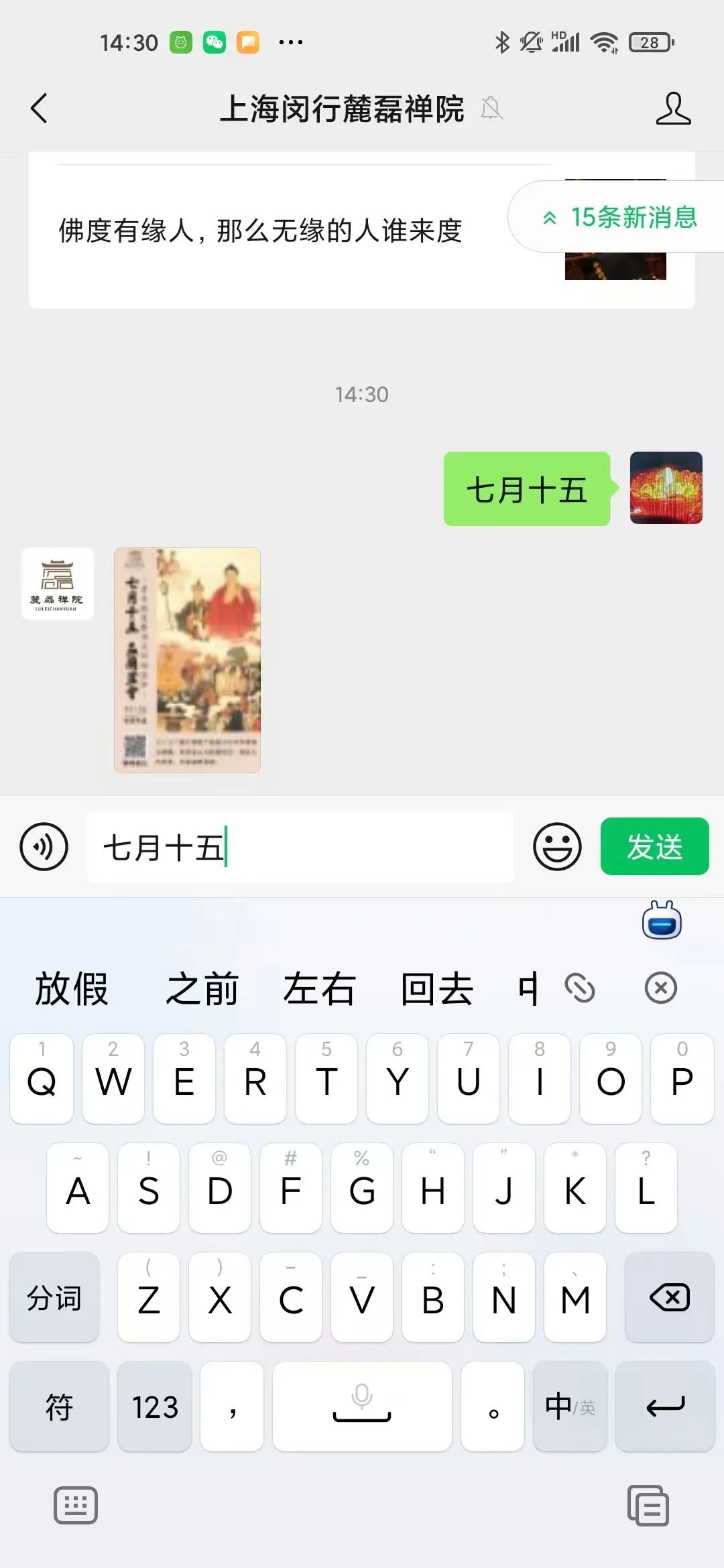Tap the backspace key

point(669,1297)
